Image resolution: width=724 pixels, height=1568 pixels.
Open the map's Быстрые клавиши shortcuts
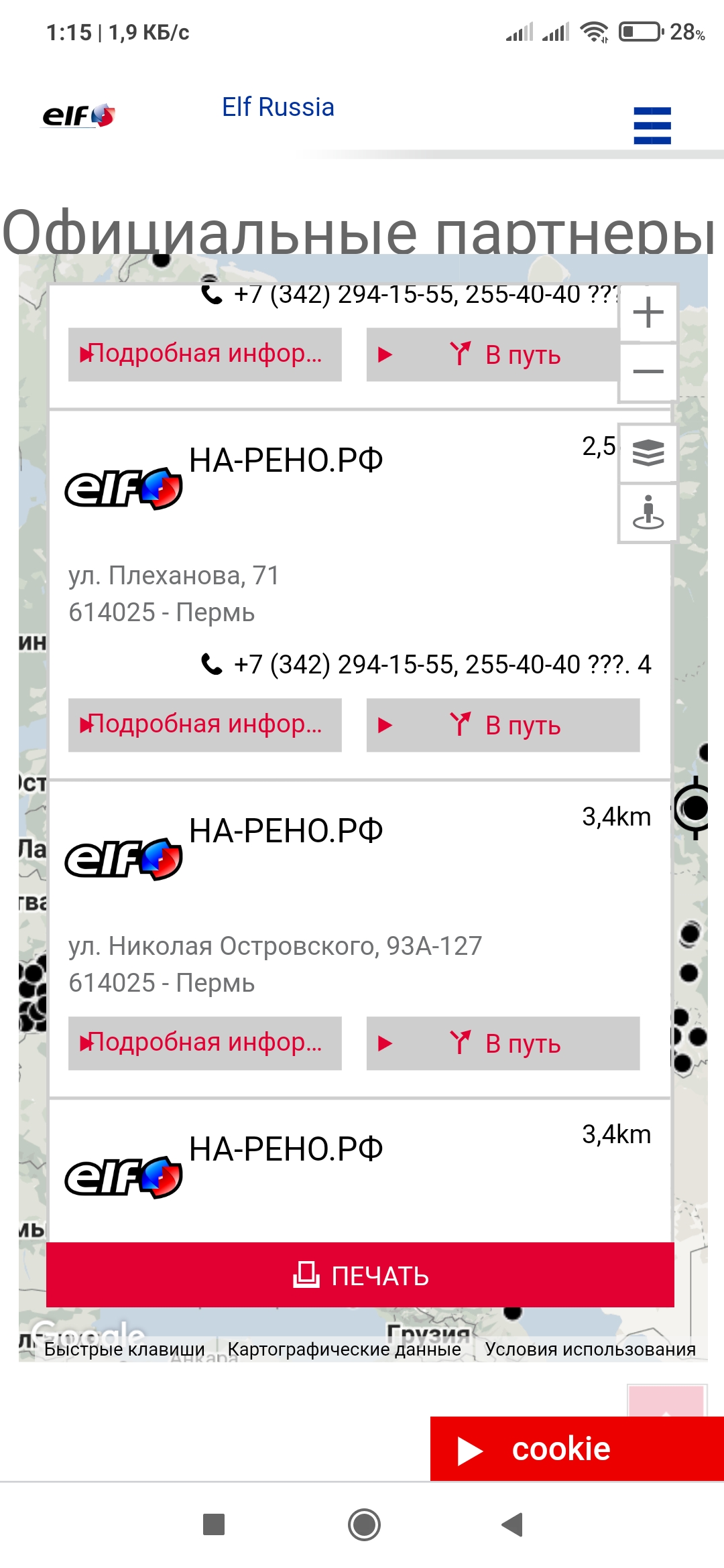[x=125, y=1349]
